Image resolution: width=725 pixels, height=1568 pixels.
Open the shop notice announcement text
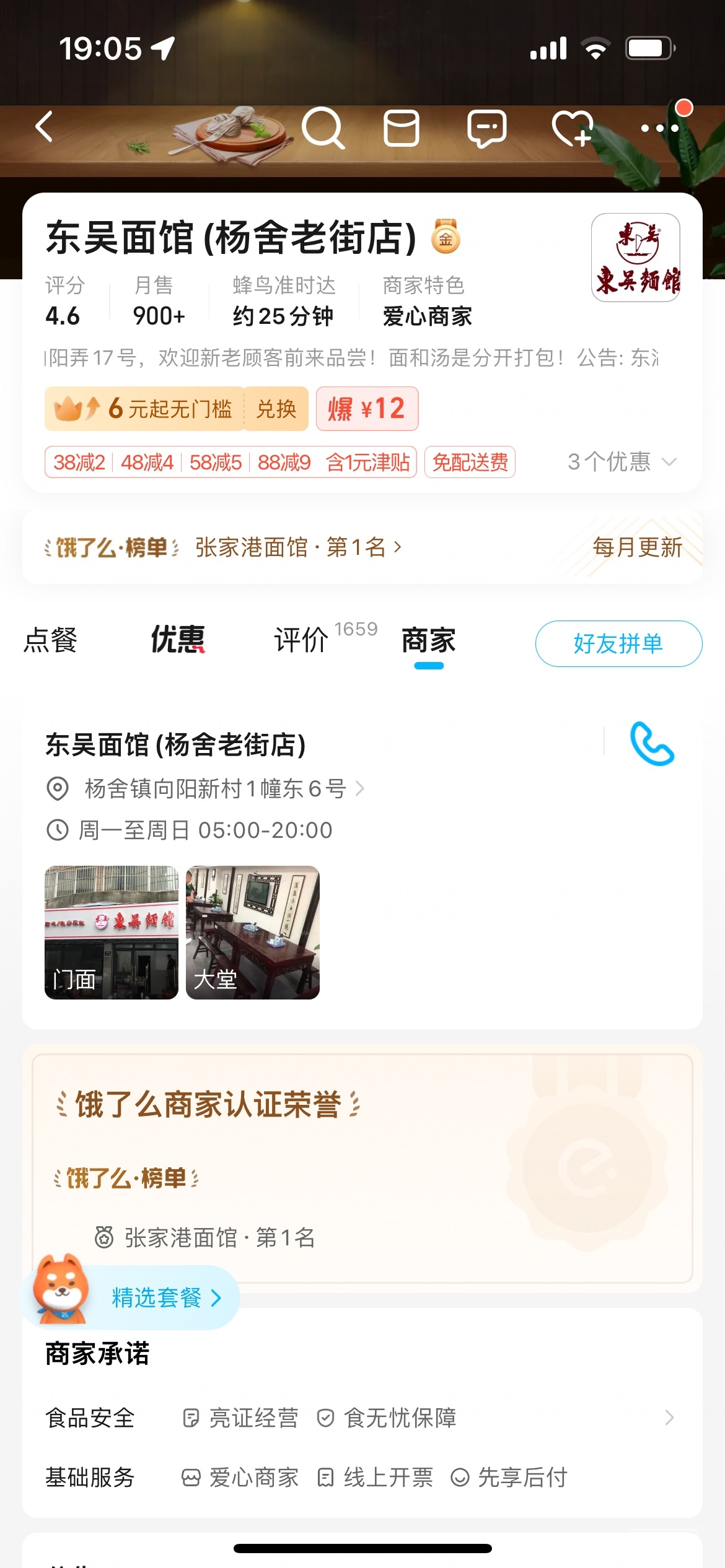(352, 358)
